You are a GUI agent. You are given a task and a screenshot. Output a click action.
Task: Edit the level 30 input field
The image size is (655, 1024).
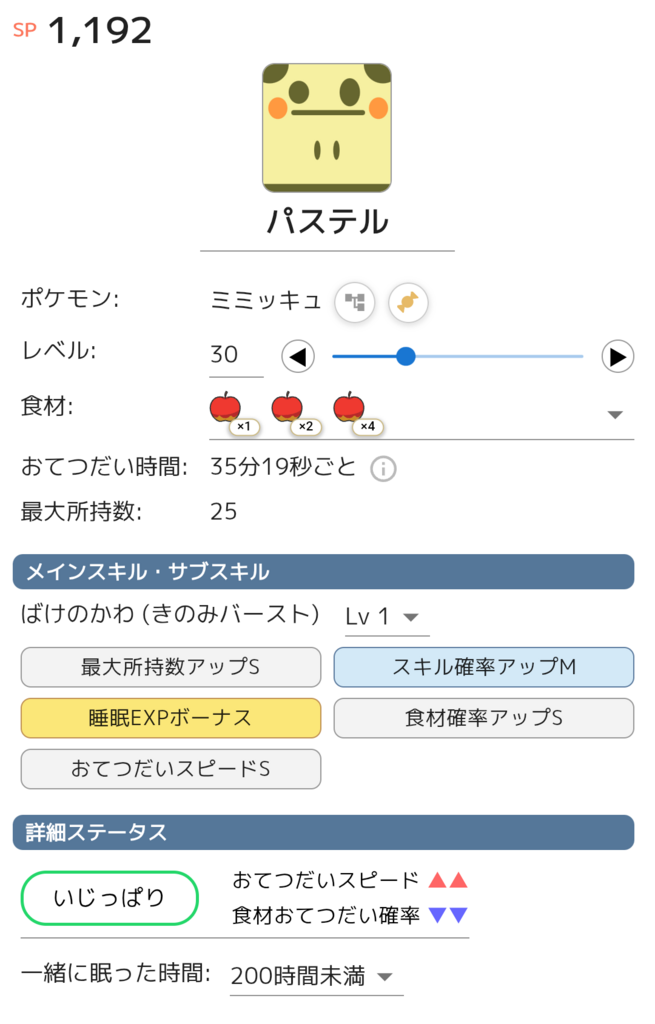click(x=235, y=356)
